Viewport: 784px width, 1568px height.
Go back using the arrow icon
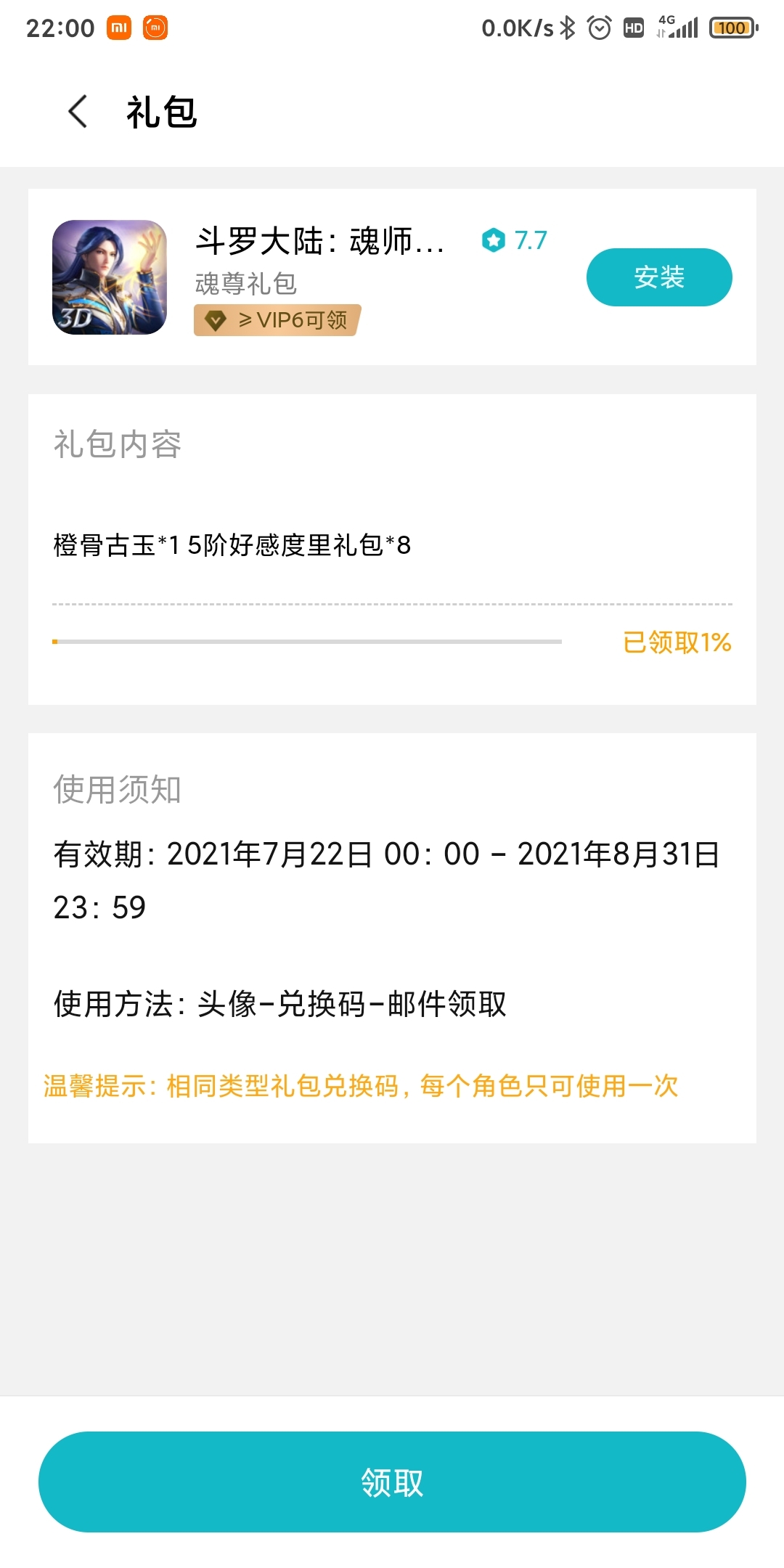(x=78, y=112)
